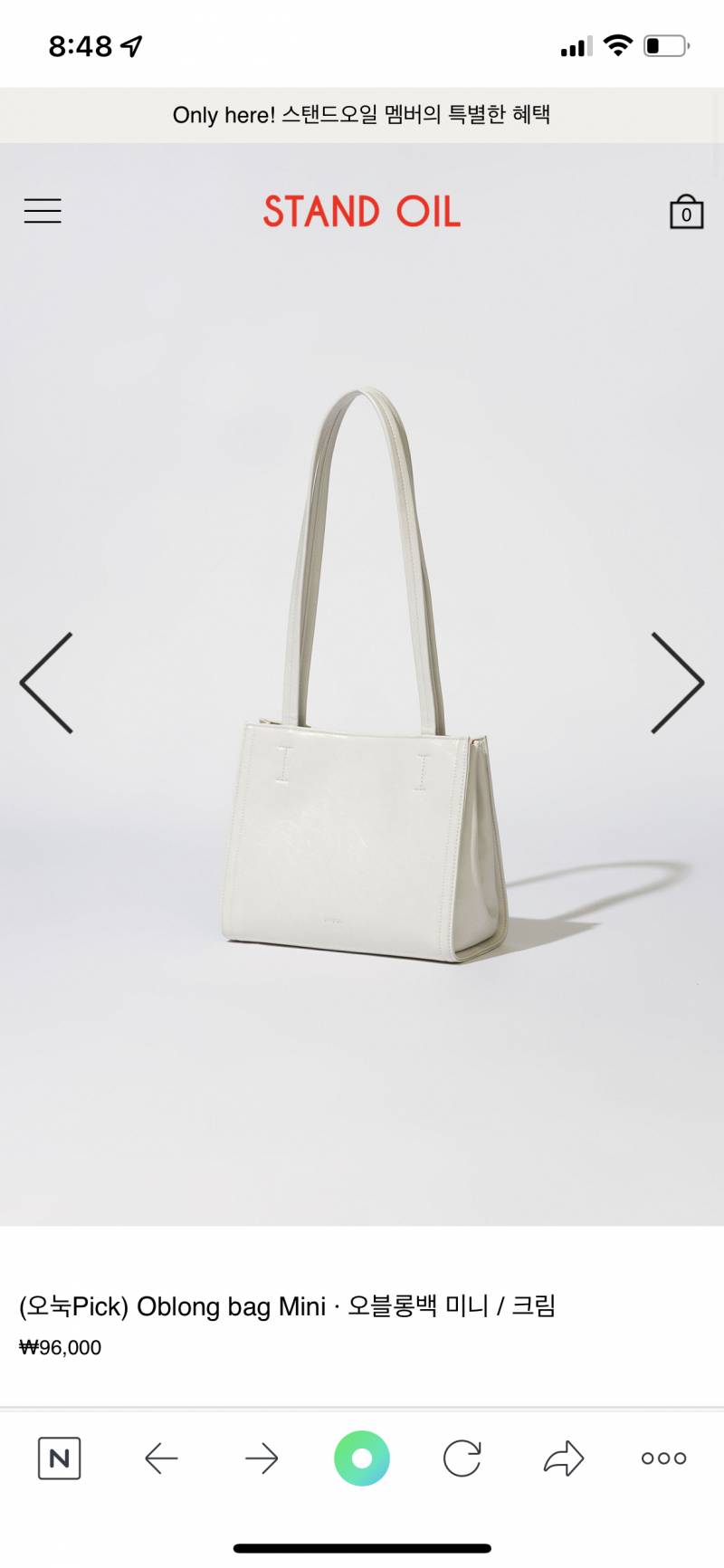
Task: Go to the STAND OIL home page
Action: [x=362, y=212]
